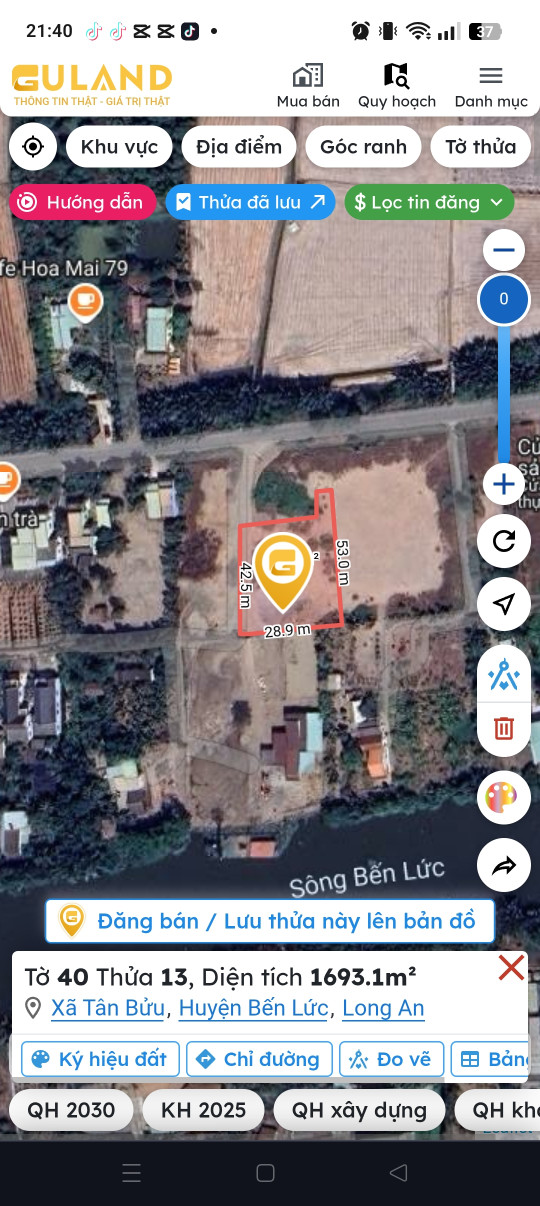Delete the drawn measurement
Image resolution: width=540 pixels, height=1206 pixels.
(x=504, y=728)
